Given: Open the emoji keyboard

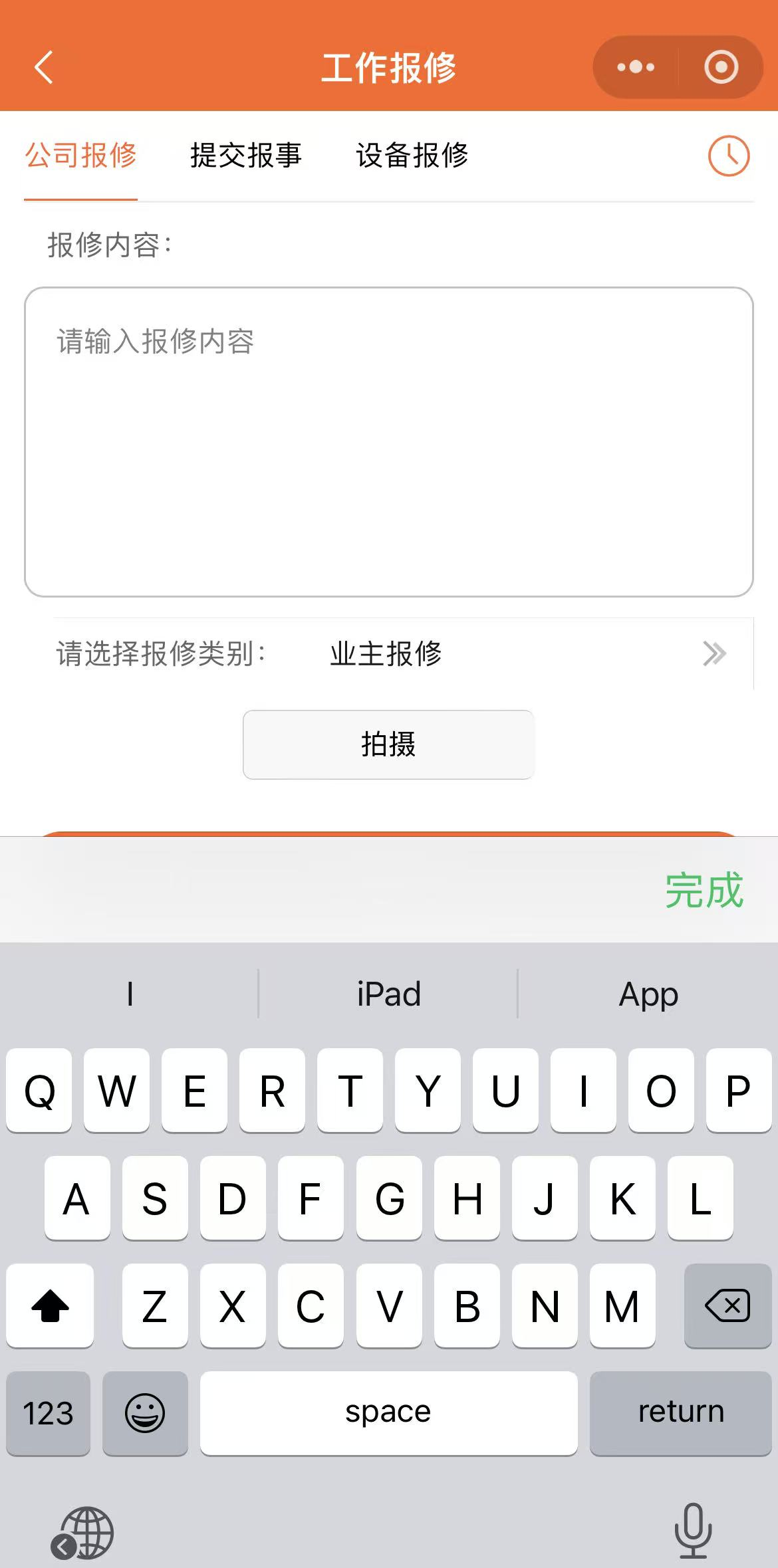Looking at the screenshot, I should coord(145,1413).
